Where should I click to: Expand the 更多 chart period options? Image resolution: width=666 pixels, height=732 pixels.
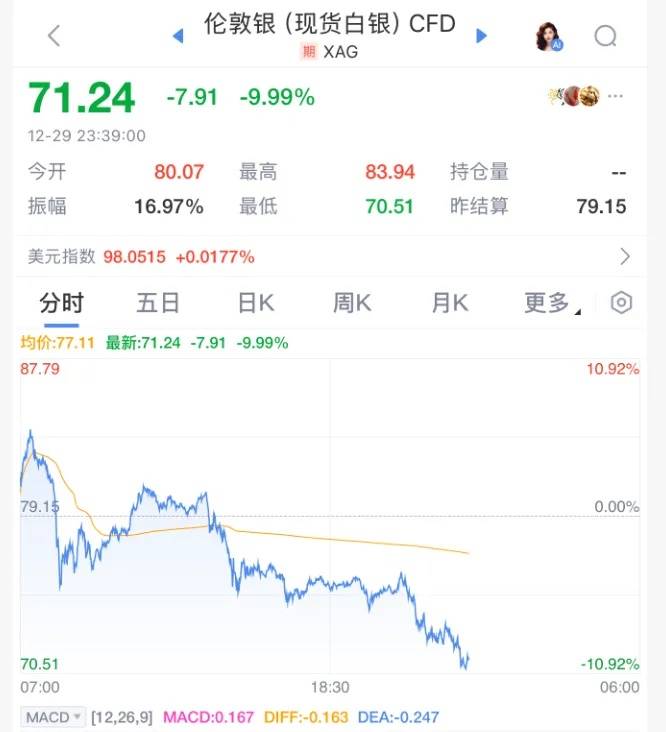pos(549,303)
